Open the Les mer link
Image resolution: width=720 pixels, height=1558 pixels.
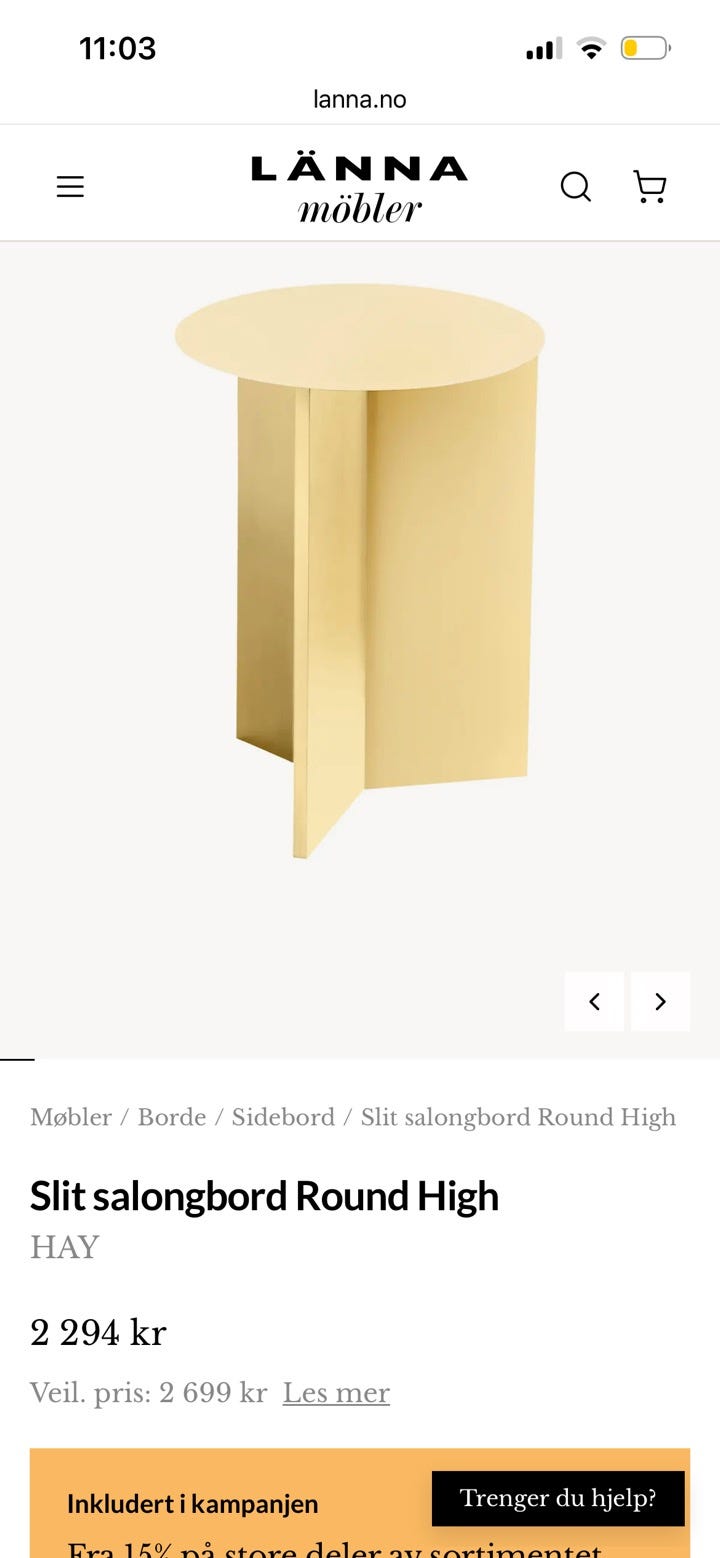point(336,1393)
